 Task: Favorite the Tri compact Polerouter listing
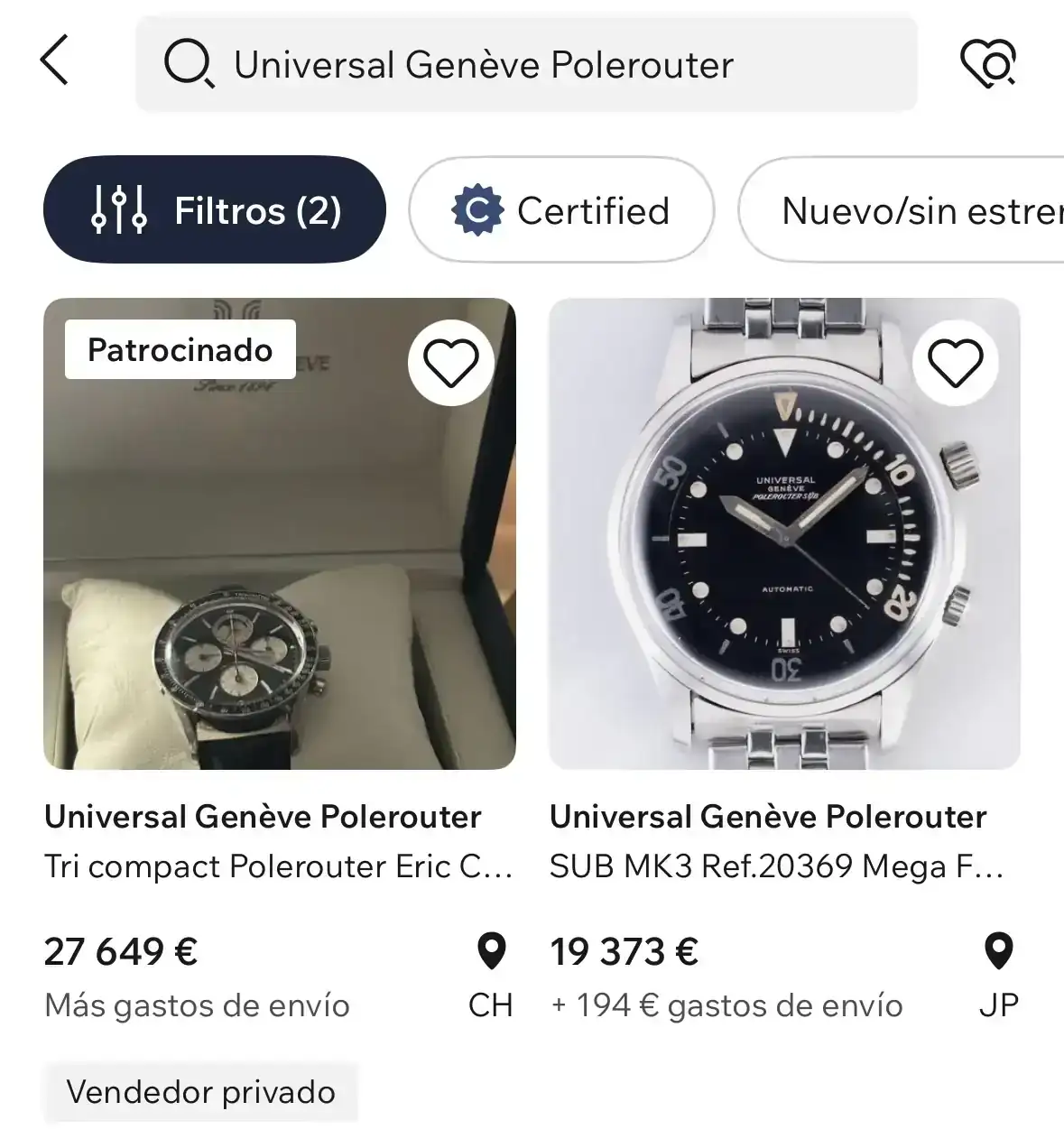(450, 364)
